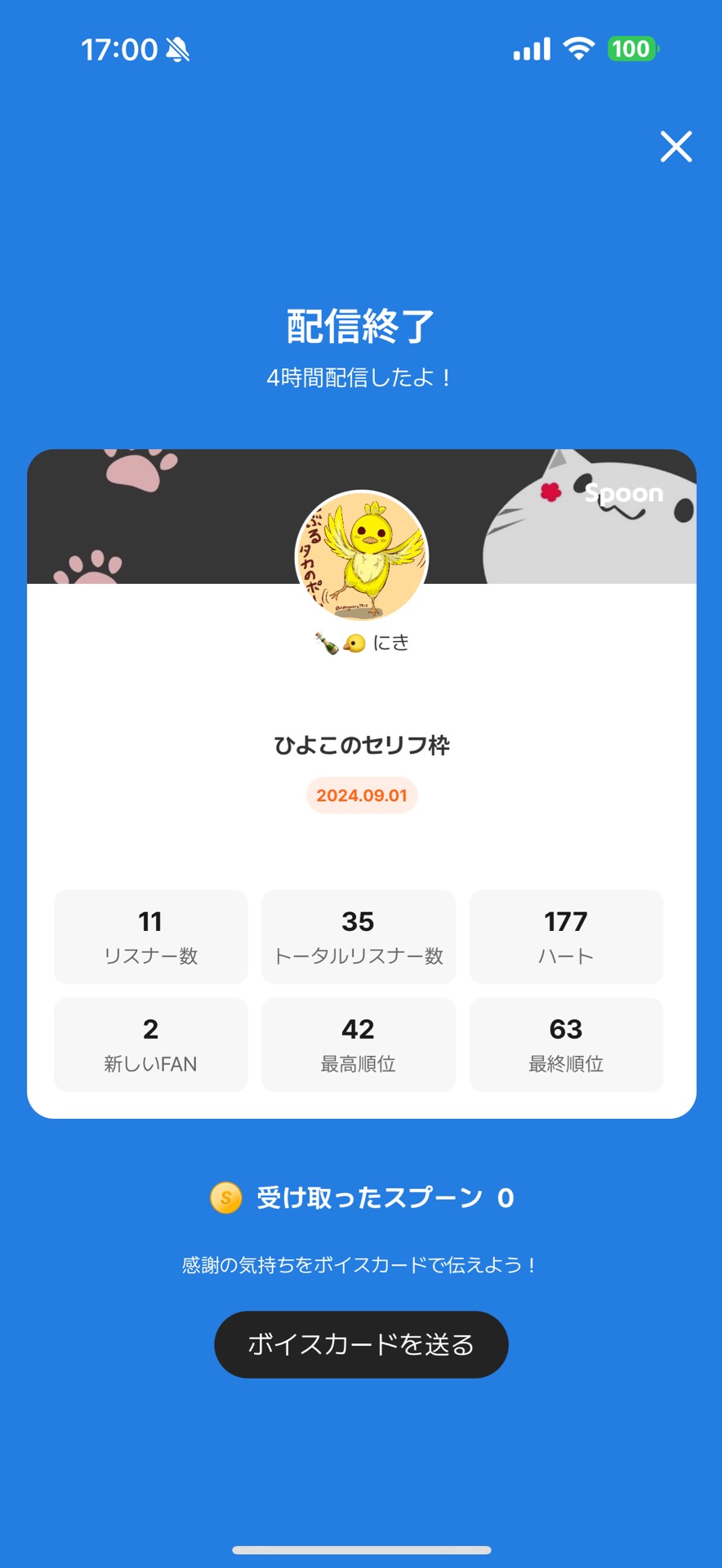Tap the ボイスカードを送る button

pos(361,1343)
